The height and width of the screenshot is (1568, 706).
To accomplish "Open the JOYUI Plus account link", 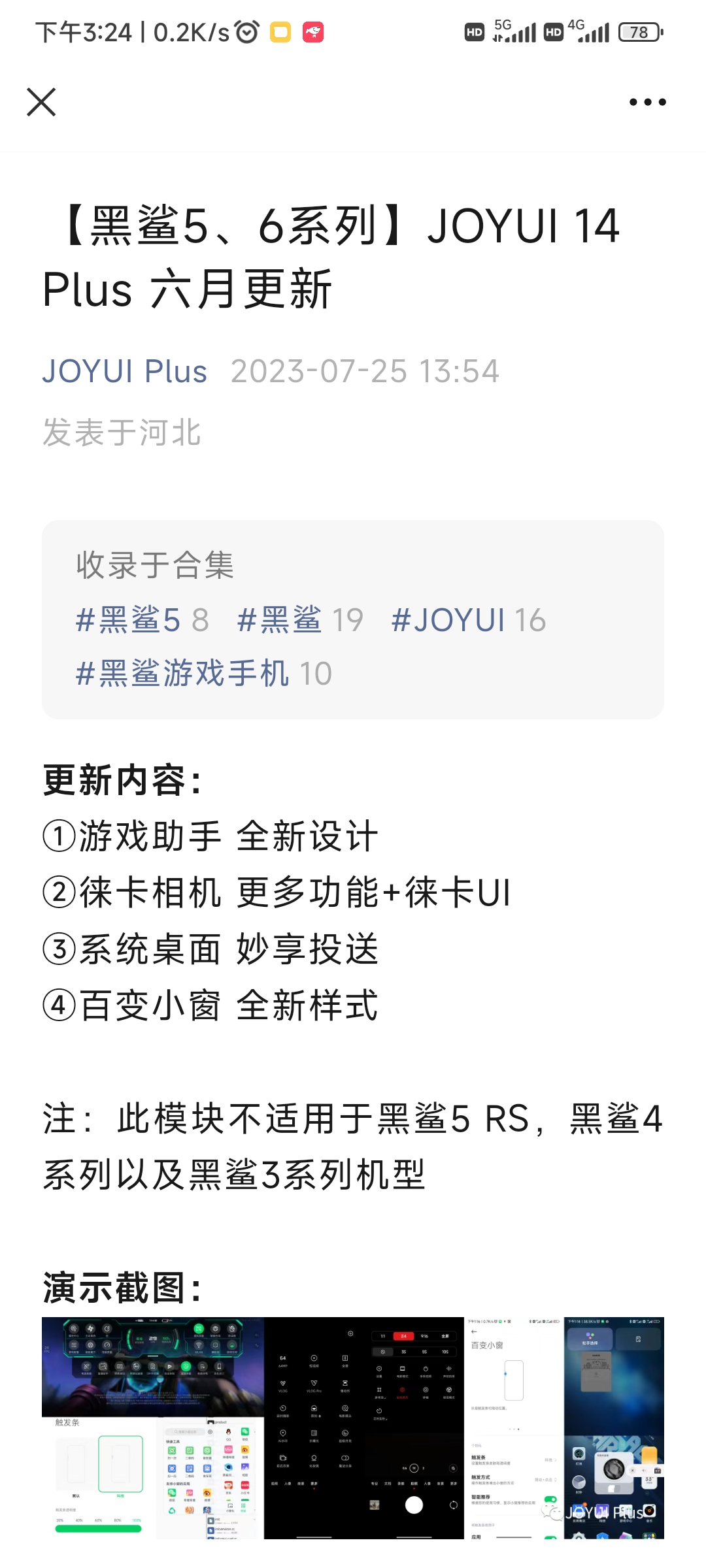I will (125, 371).
